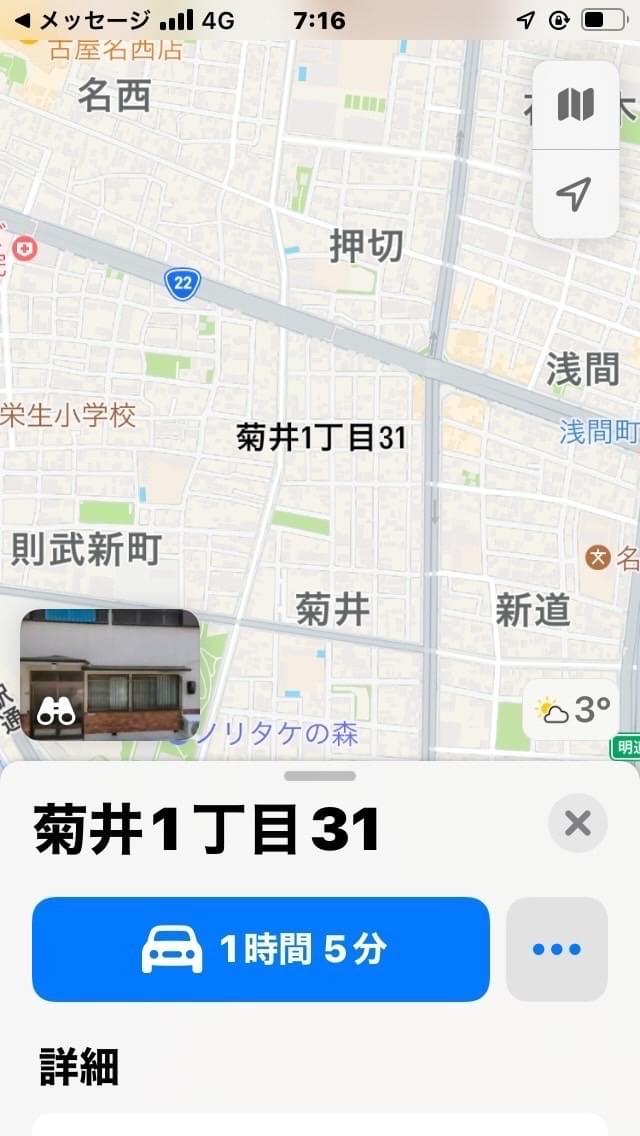Image resolution: width=640 pixels, height=1136 pixels.
Task: Center map on current location
Action: tap(575, 194)
